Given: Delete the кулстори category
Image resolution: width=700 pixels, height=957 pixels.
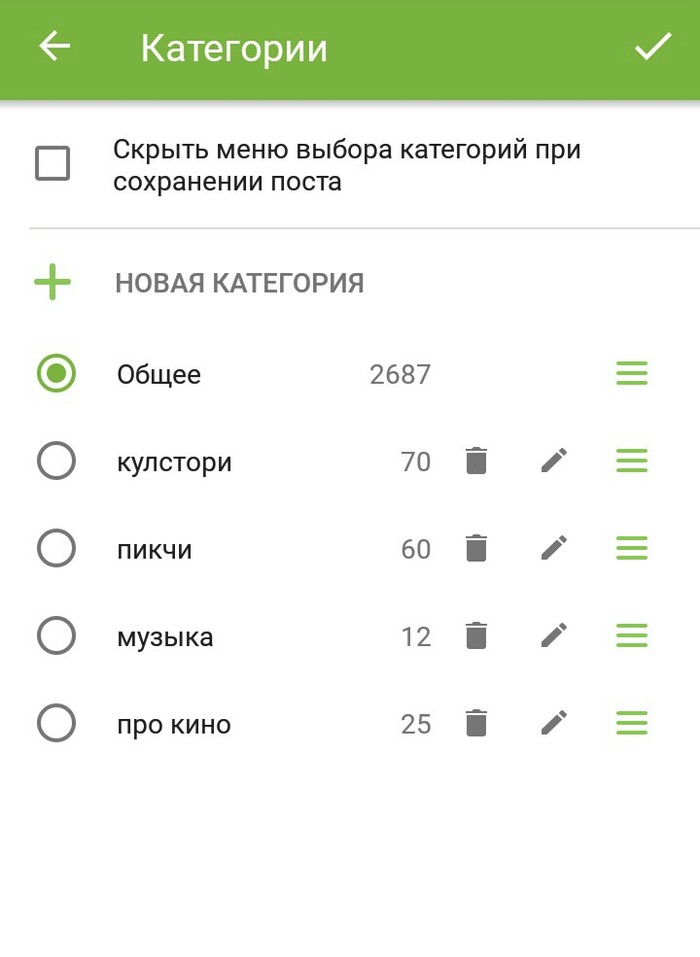Looking at the screenshot, I should point(477,461).
